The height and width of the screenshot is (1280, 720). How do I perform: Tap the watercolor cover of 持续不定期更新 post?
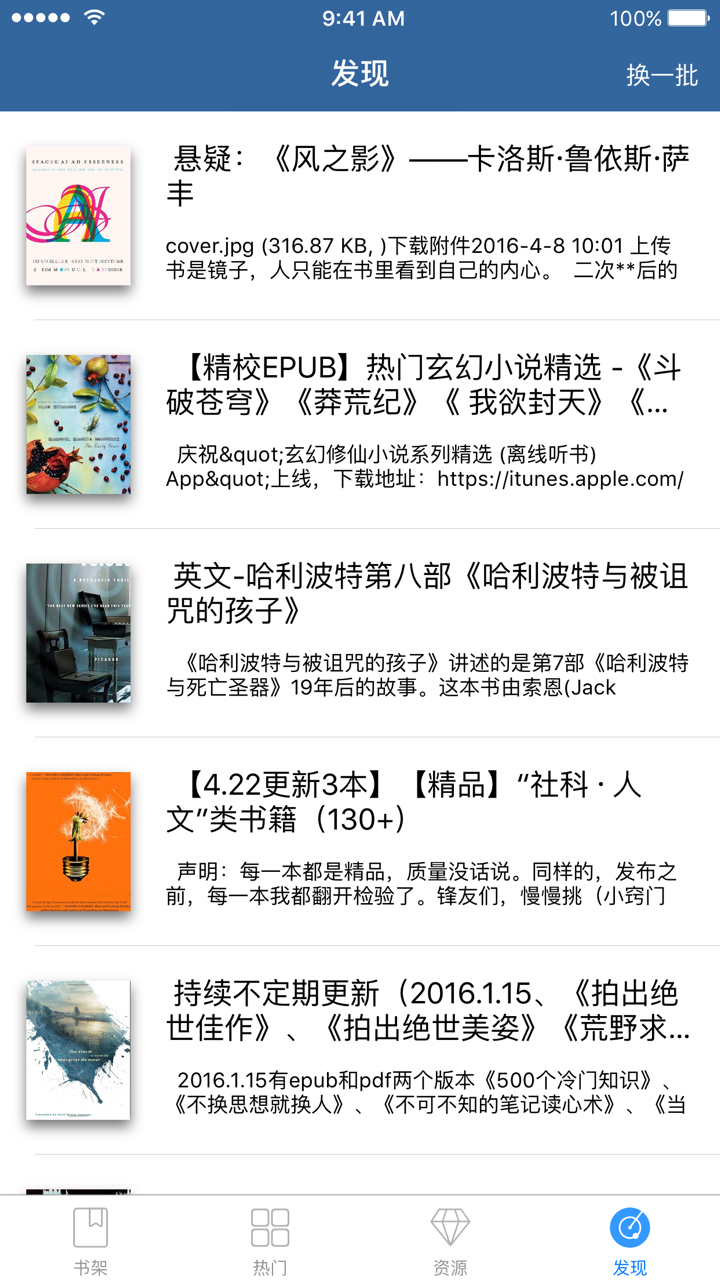click(x=78, y=1050)
